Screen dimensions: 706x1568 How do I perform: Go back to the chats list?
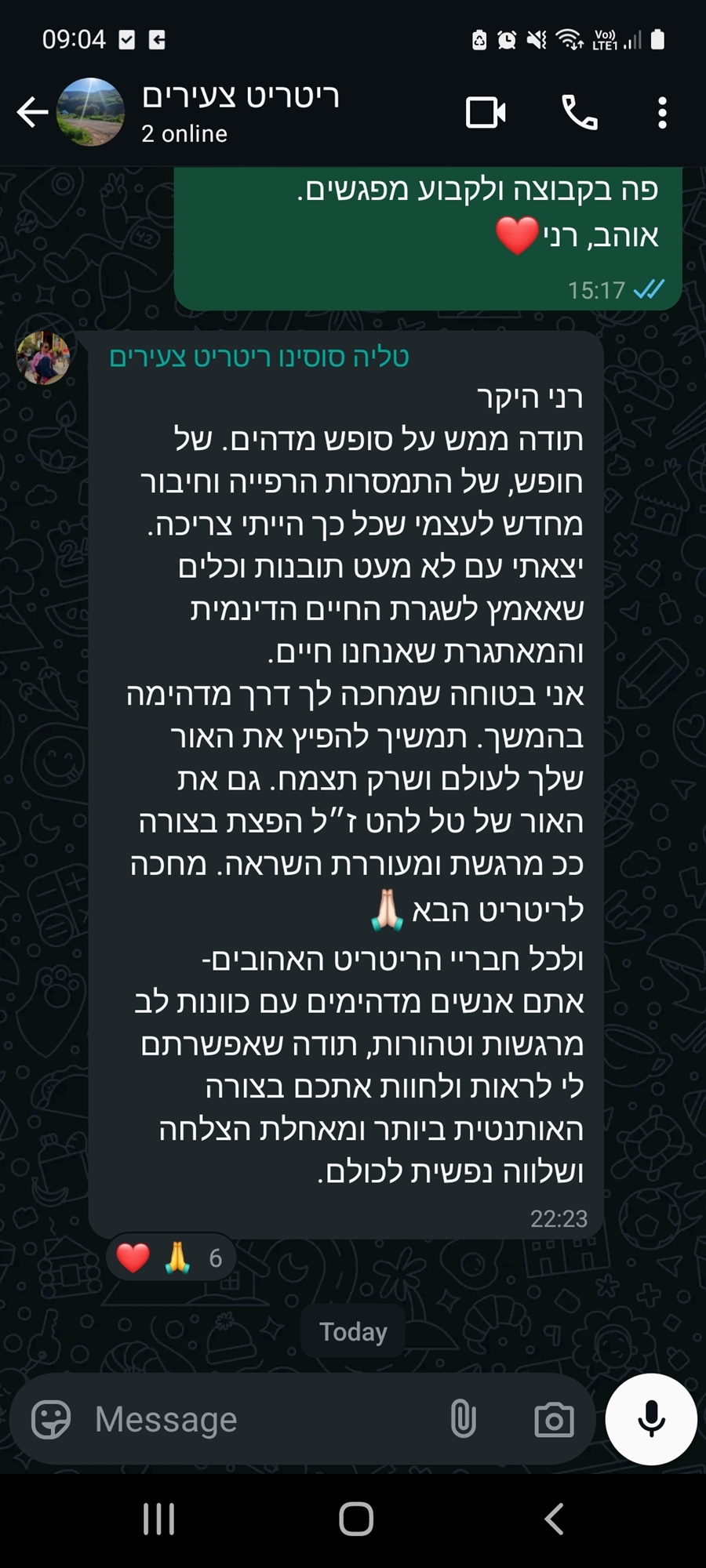tap(31, 113)
